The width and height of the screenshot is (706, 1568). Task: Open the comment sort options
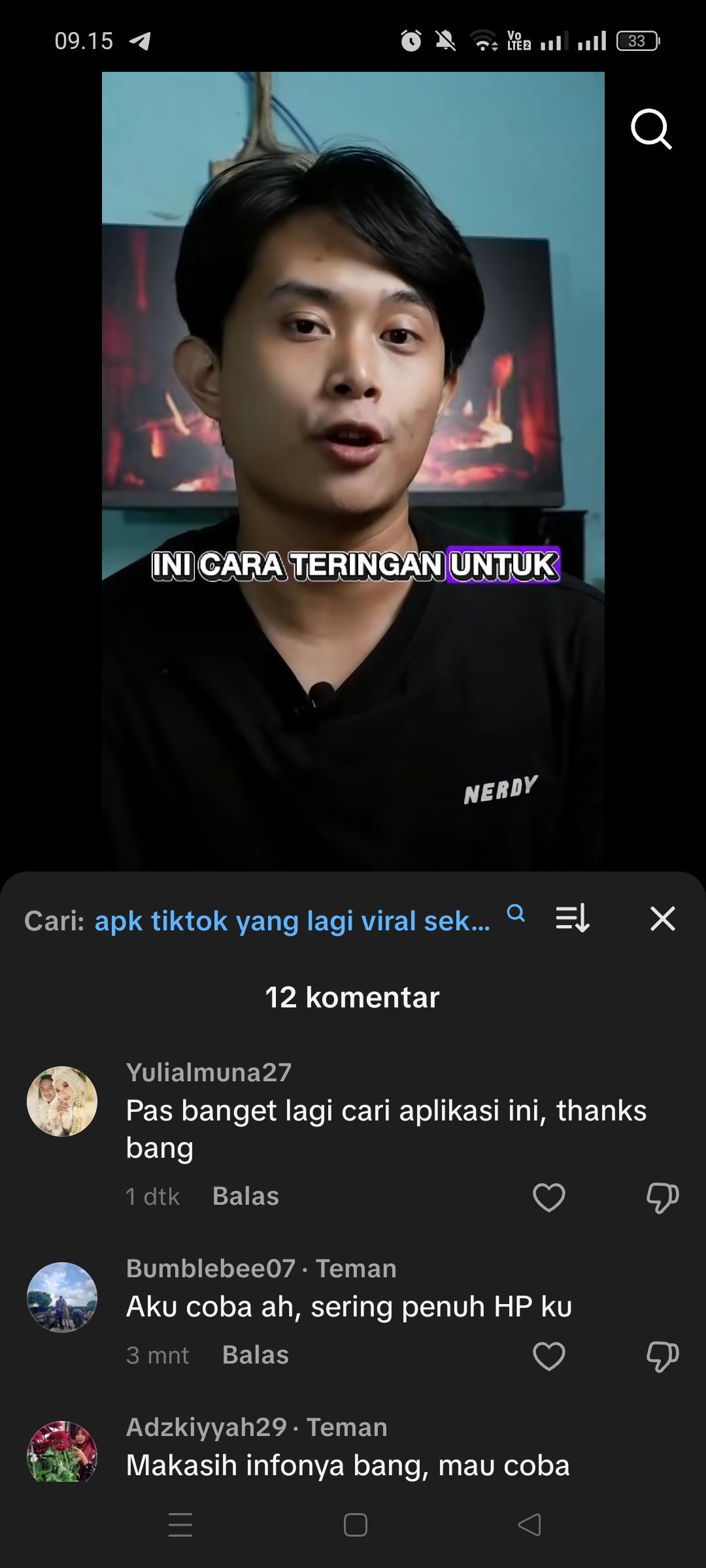click(x=573, y=919)
